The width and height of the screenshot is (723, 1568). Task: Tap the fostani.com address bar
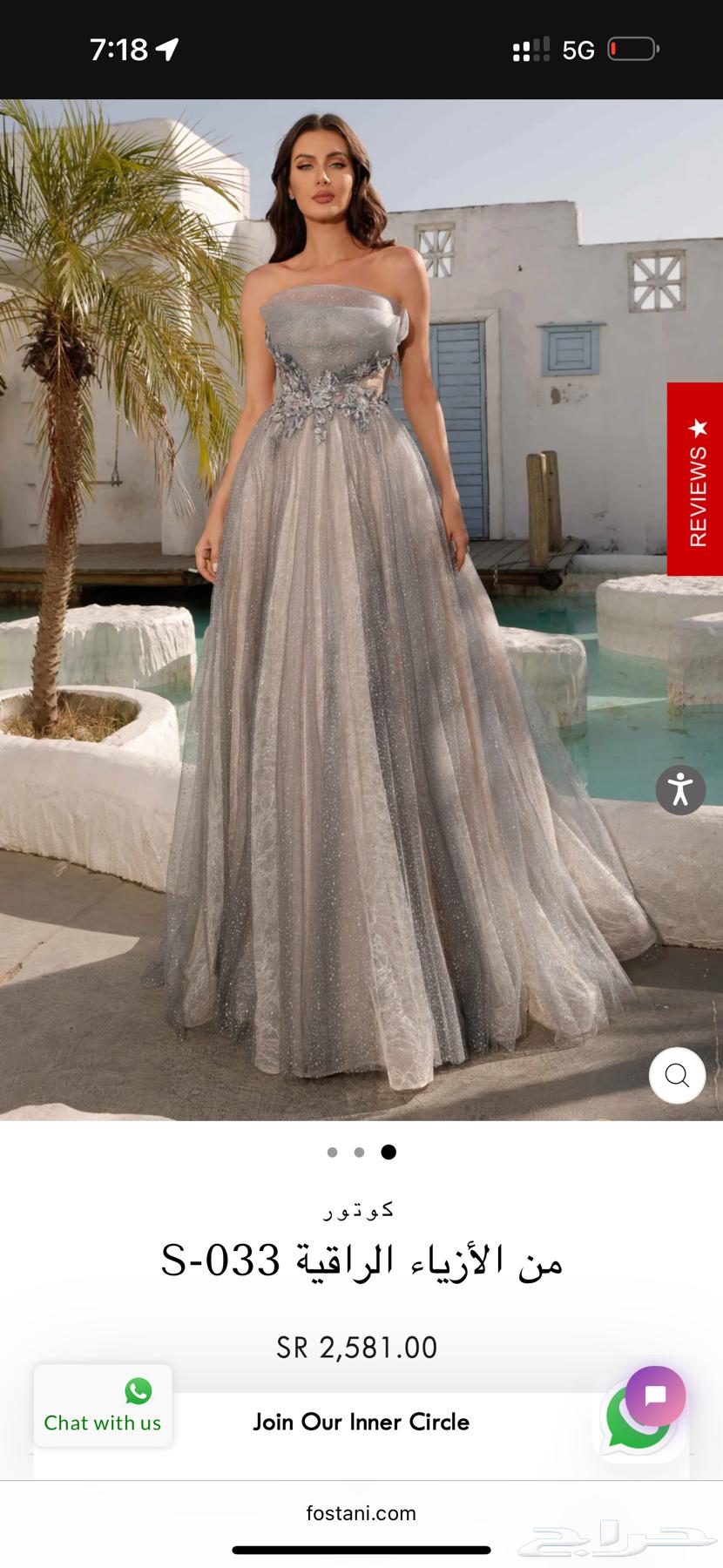(361, 1513)
